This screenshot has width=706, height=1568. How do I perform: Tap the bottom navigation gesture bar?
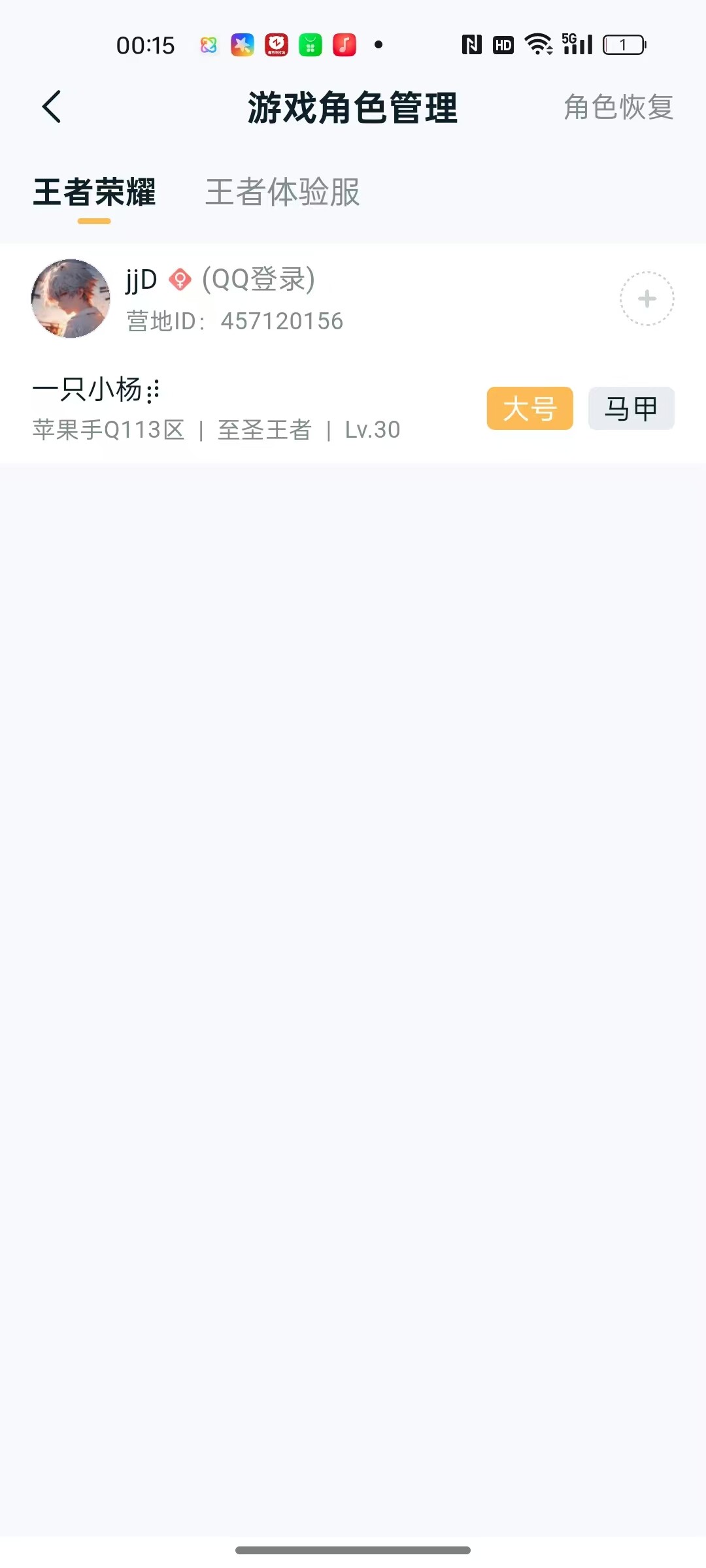click(x=353, y=1550)
